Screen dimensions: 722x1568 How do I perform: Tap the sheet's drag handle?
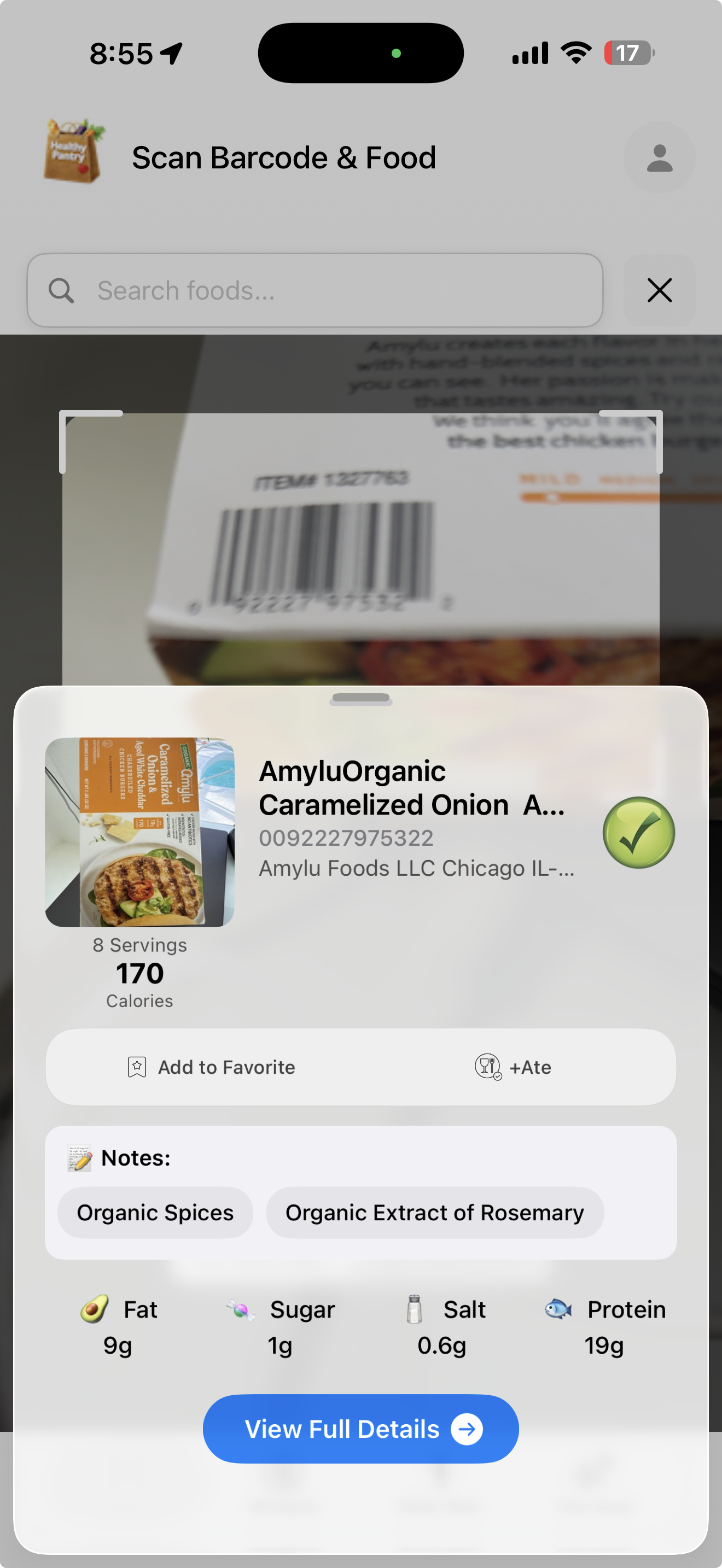[x=360, y=698]
